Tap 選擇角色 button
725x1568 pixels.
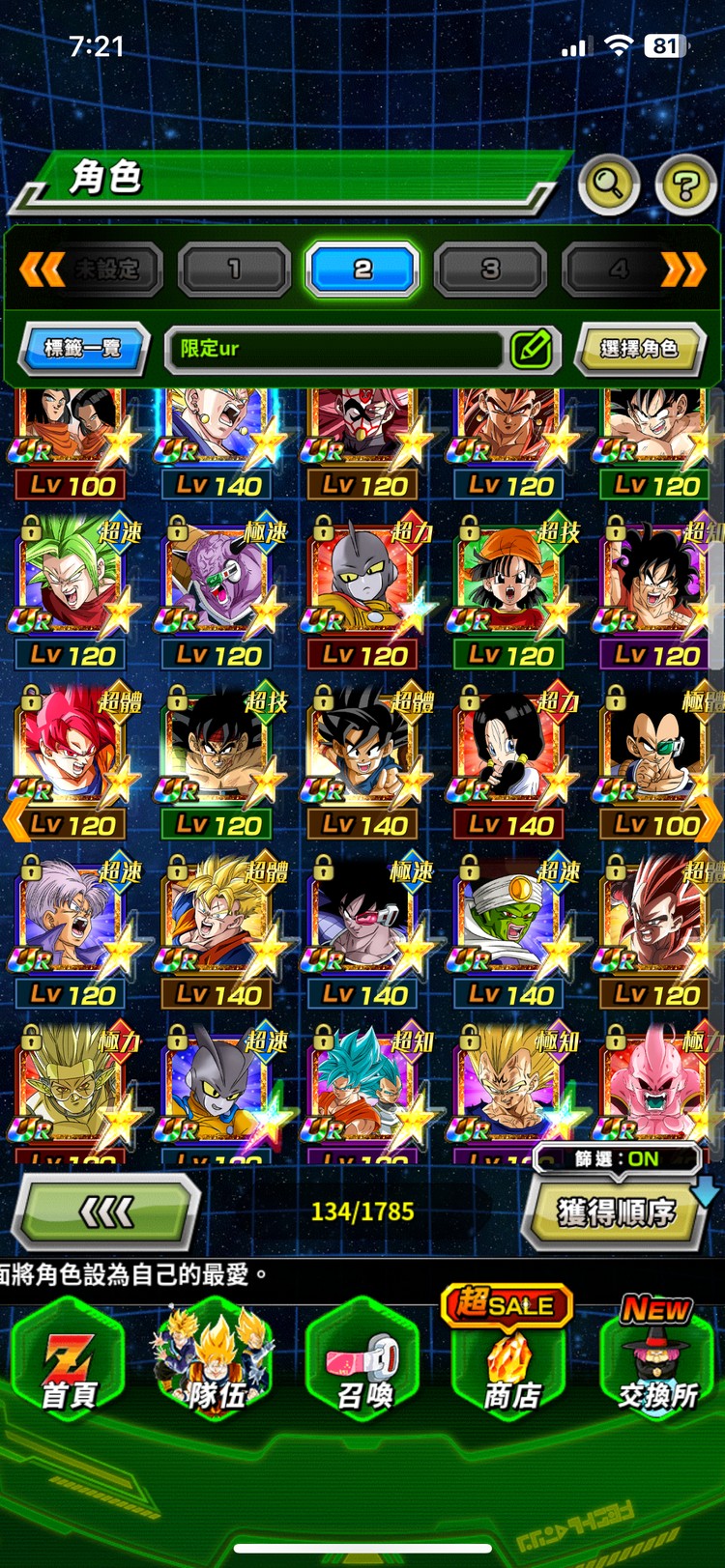(x=639, y=349)
